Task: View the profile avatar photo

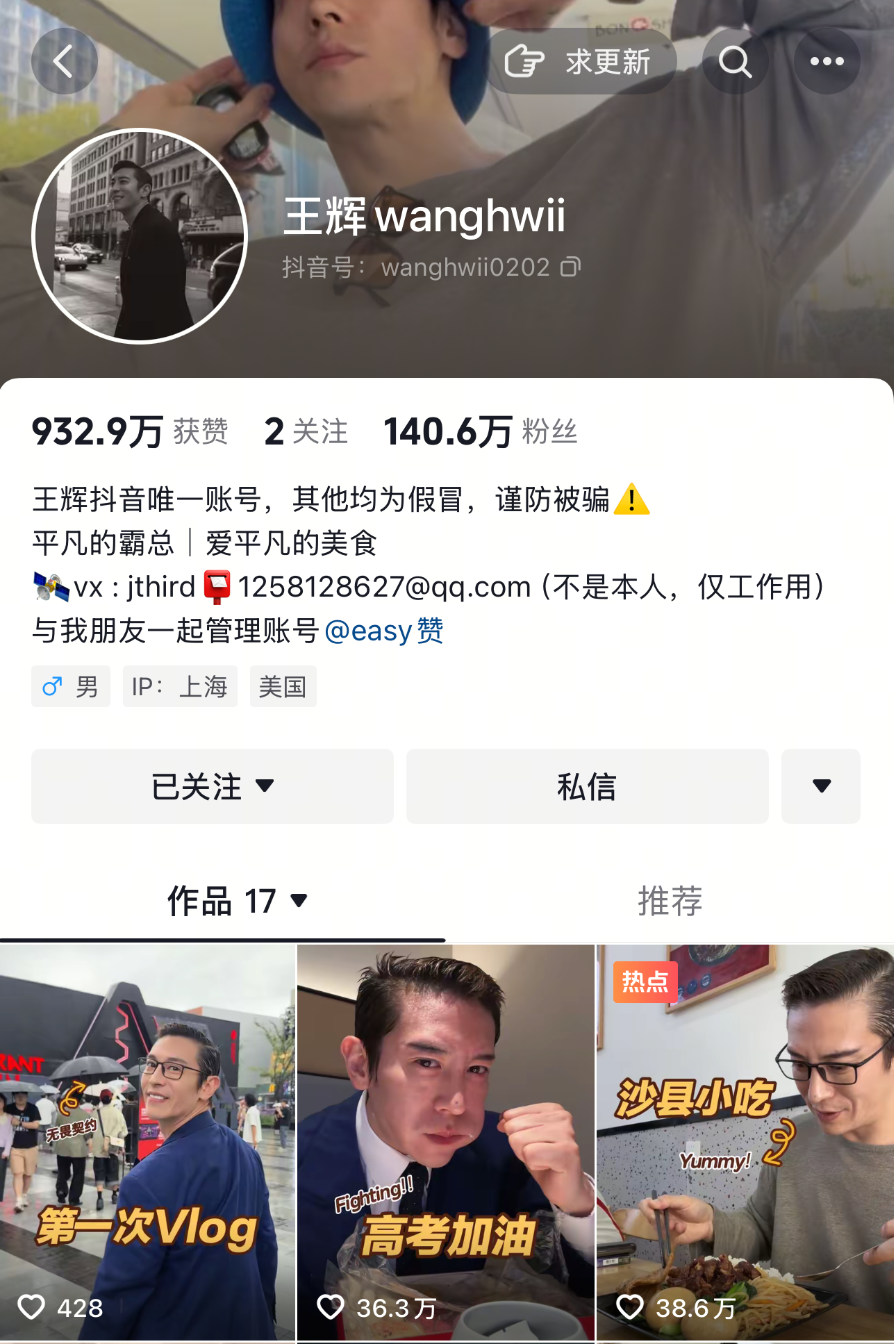Action: [x=140, y=236]
